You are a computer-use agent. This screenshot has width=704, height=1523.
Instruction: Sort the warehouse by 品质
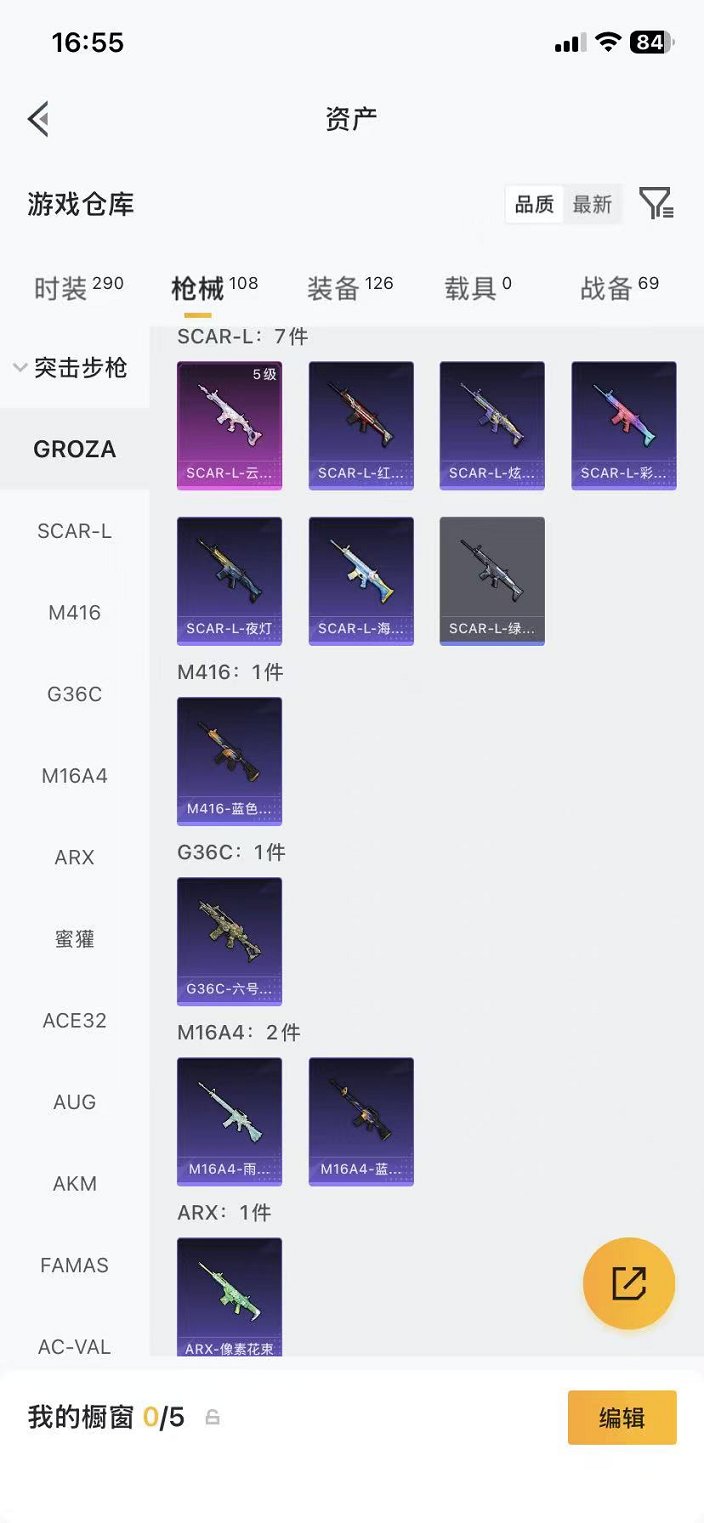pyautogui.click(x=535, y=204)
